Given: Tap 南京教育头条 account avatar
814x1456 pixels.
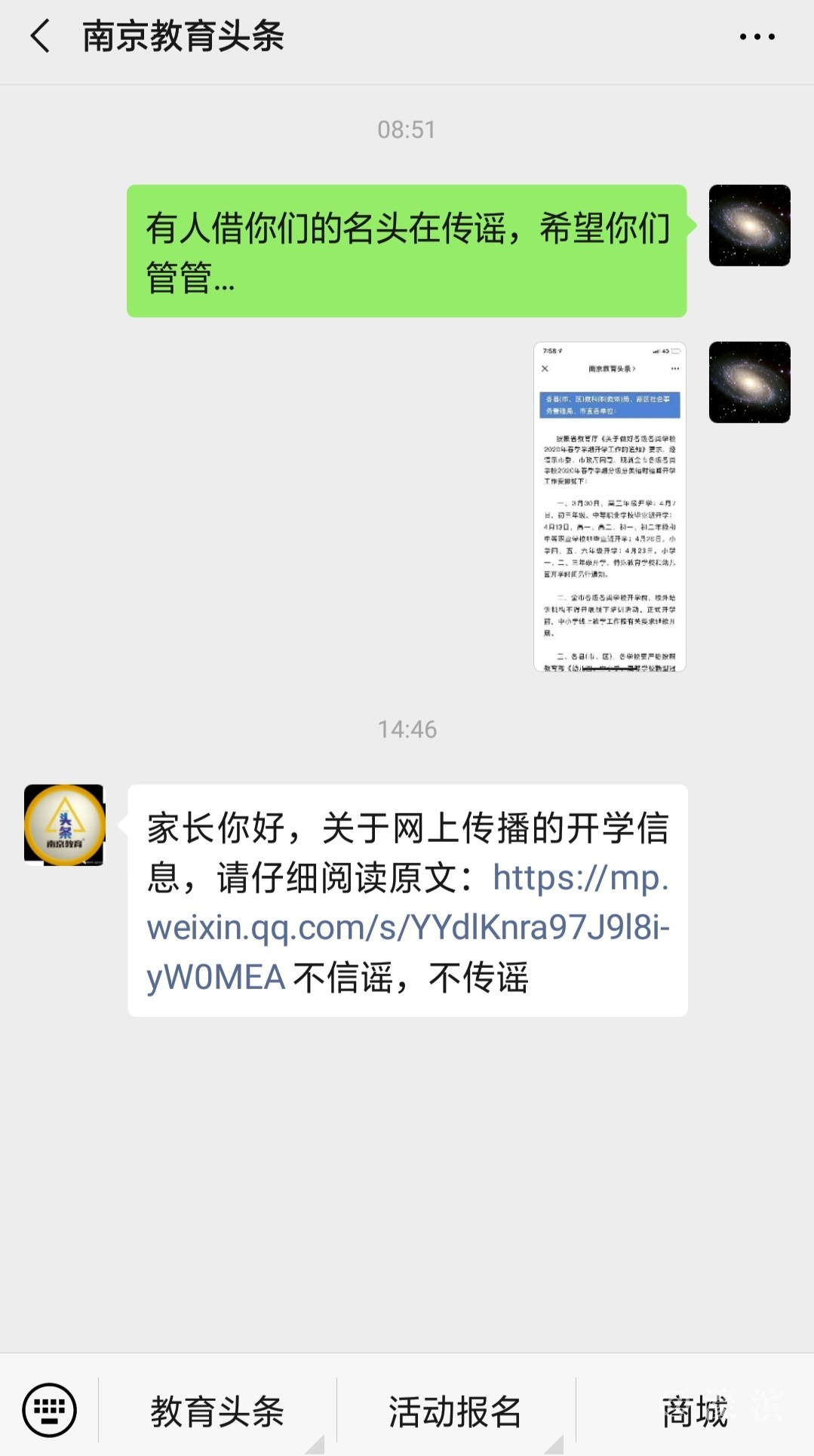Looking at the screenshot, I should coord(65,825).
